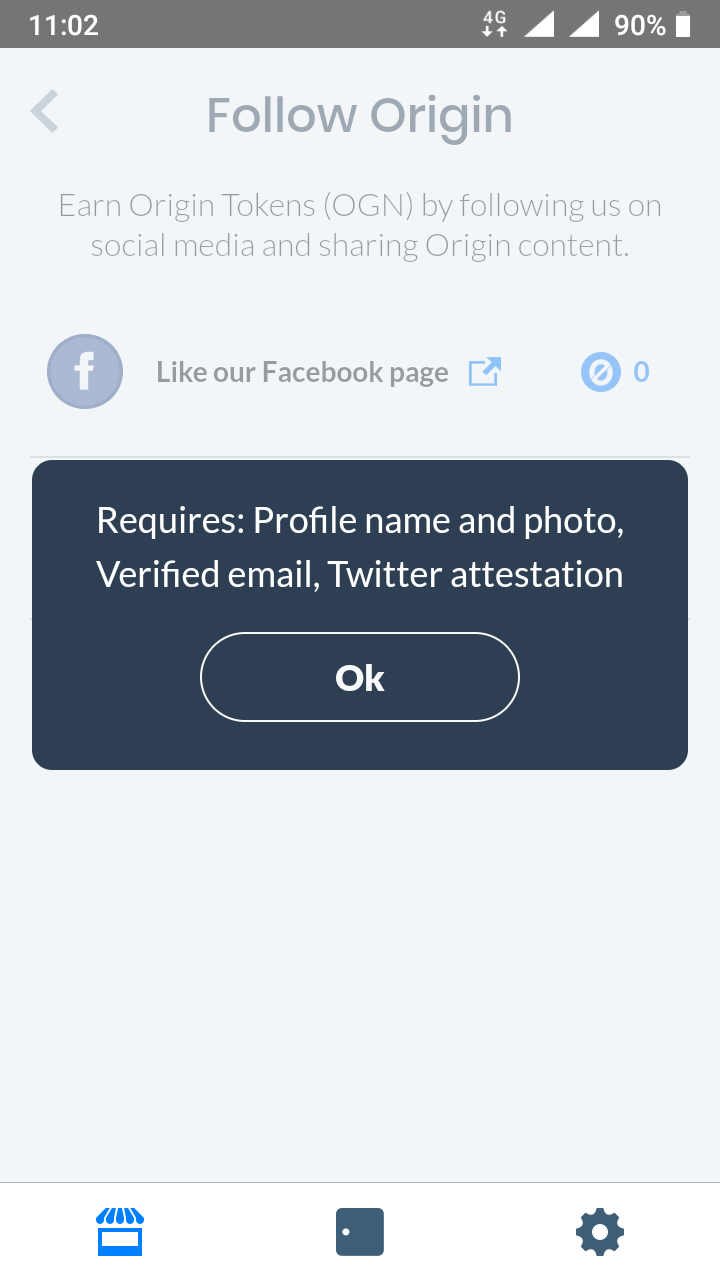
Task: Tap the 4G network indicator in status bar
Action: tap(492, 25)
